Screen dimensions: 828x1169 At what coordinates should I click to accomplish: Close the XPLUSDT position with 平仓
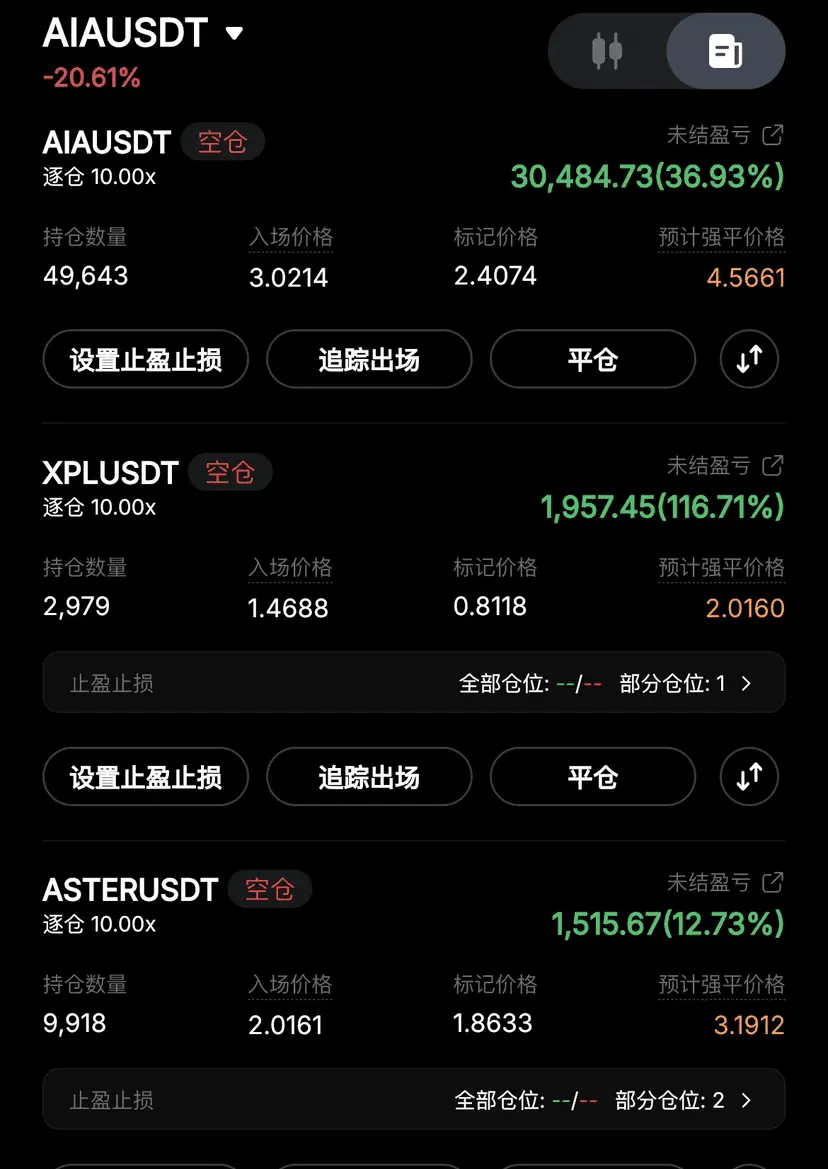[592, 777]
